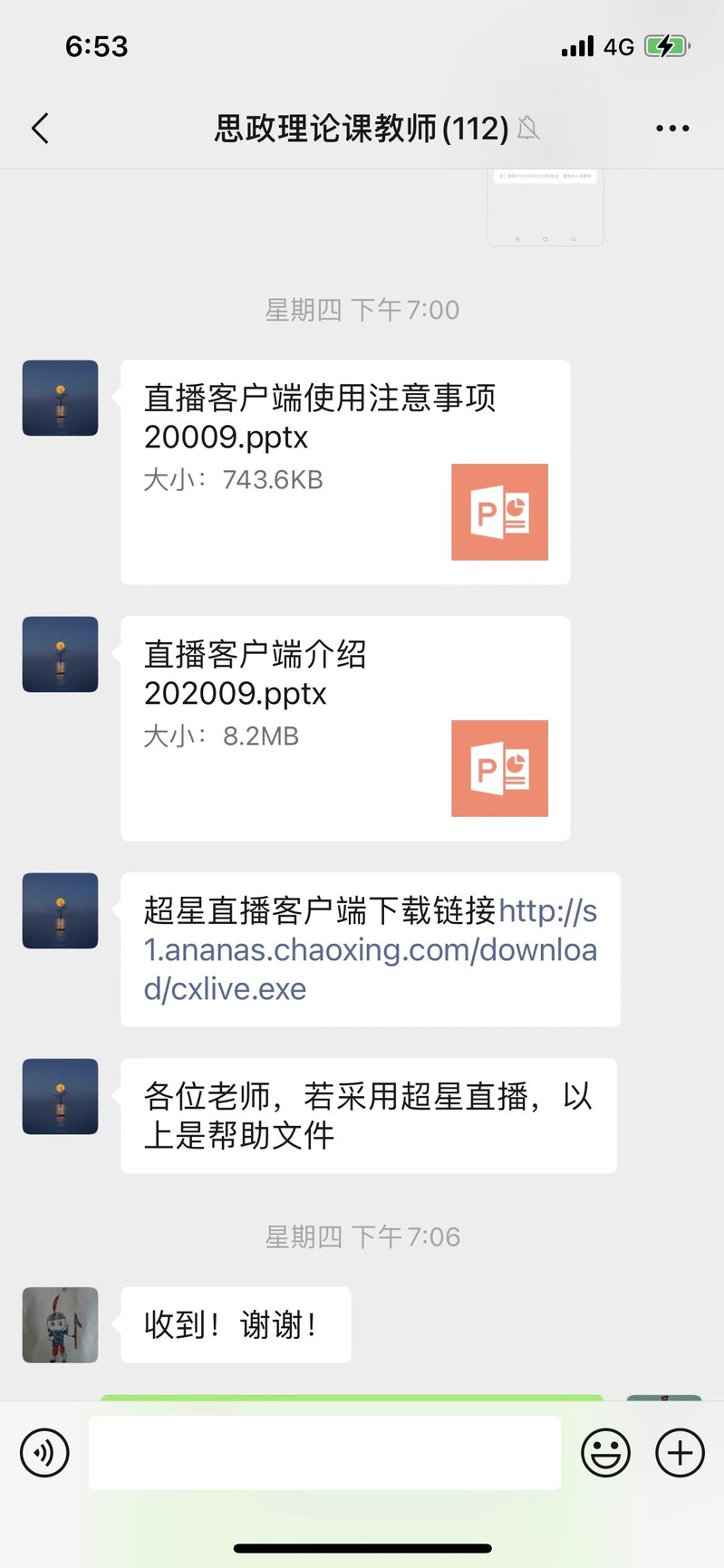The image size is (724, 1568).
Task: View the image thumbnail at the top
Action: 545,207
